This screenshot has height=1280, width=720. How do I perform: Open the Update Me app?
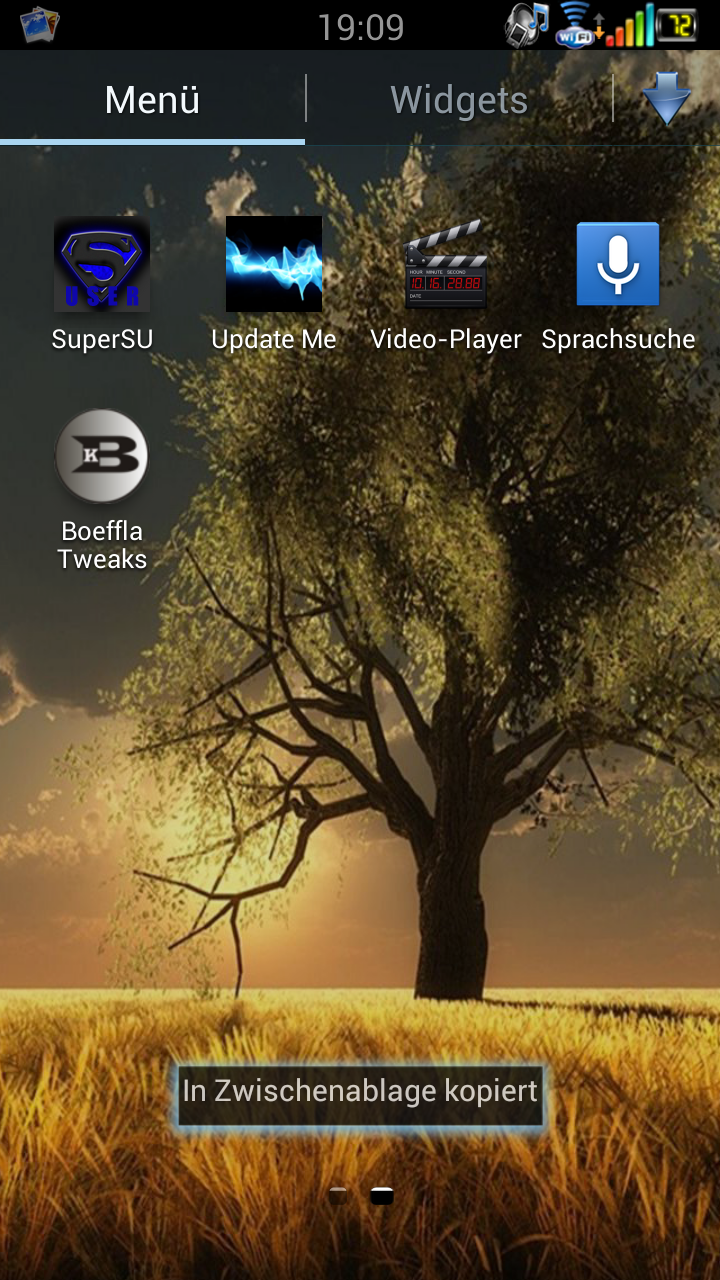[x=274, y=284]
